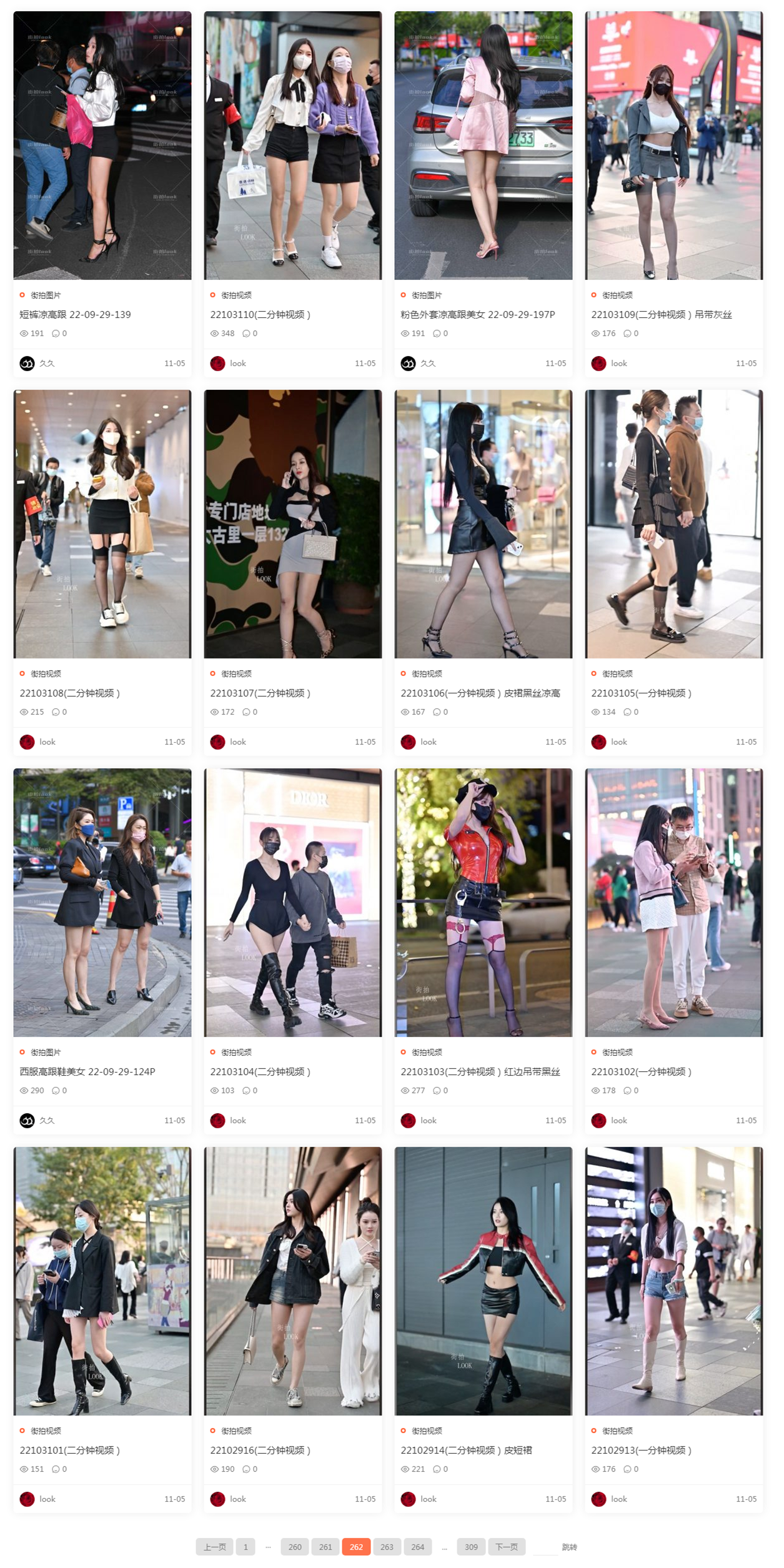Screen dimensions: 784x1568
Task: Jump to the last page 309
Action: coord(472,1547)
